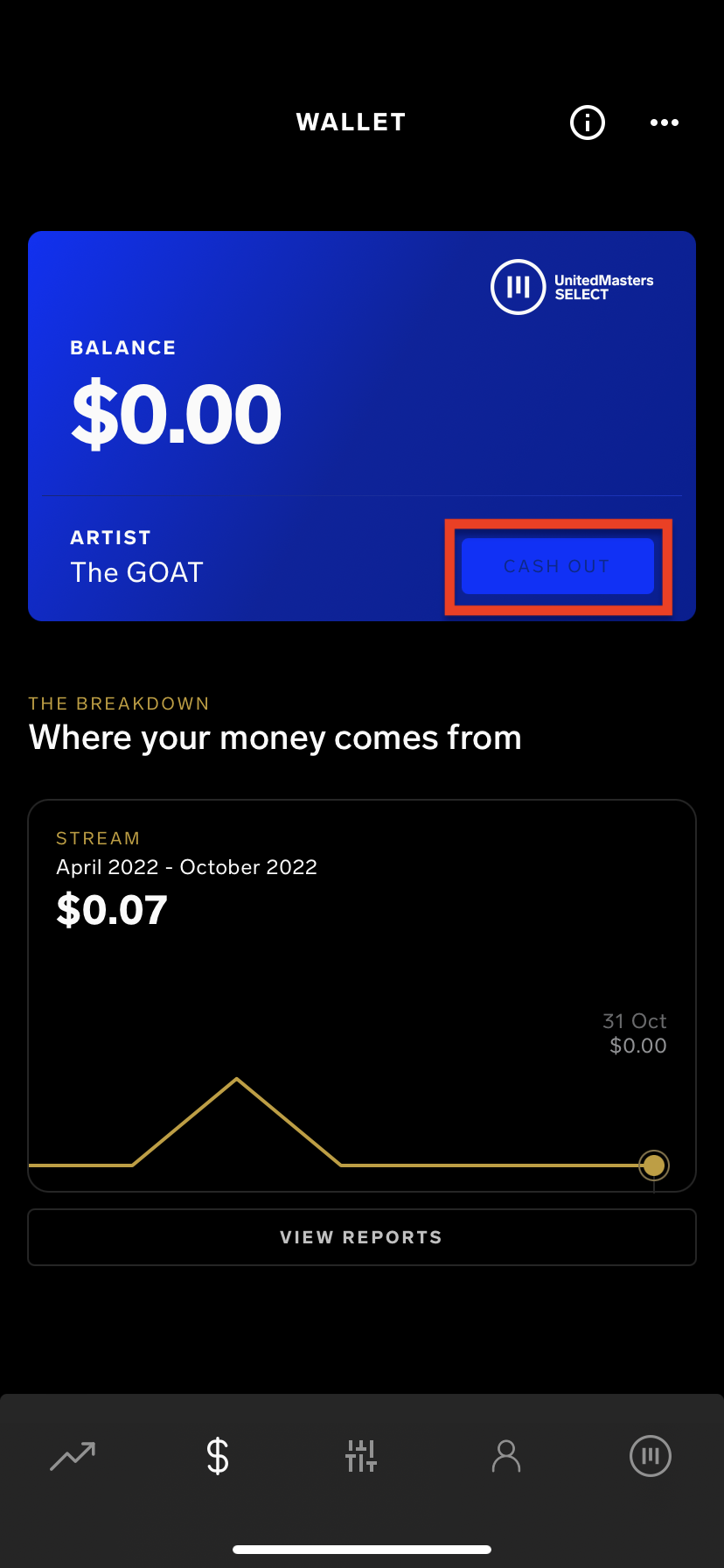Image resolution: width=724 pixels, height=1568 pixels.
Task: Select the WALLET title heading
Action: point(351,122)
